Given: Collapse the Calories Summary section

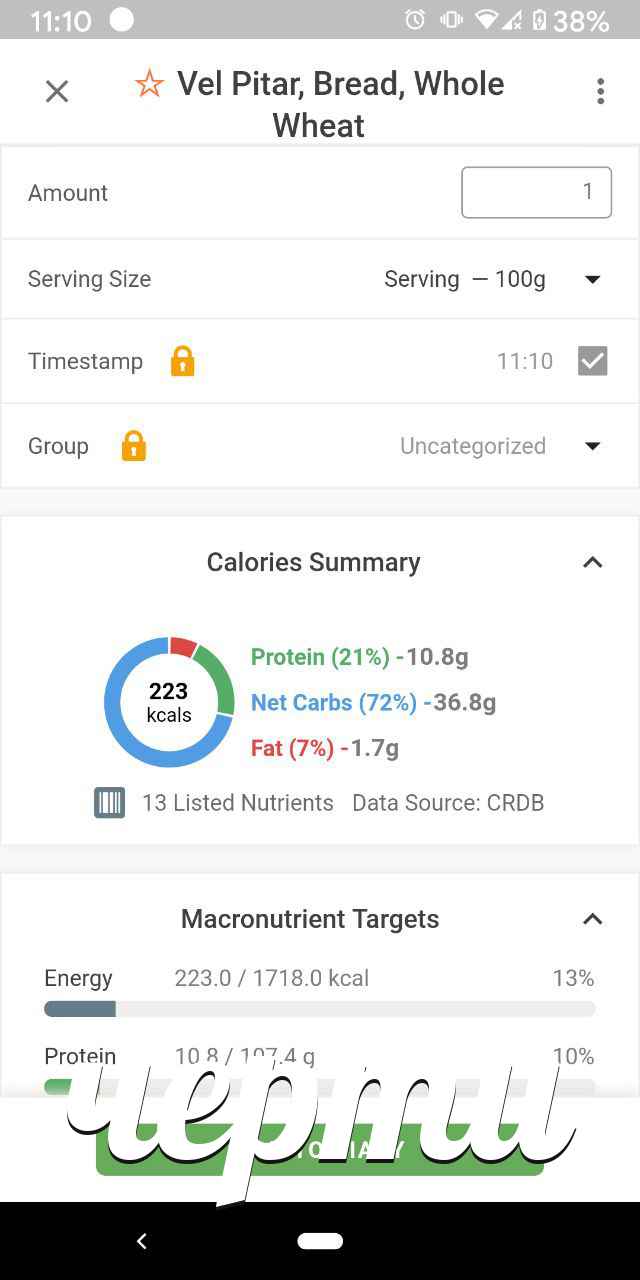Looking at the screenshot, I should (592, 562).
